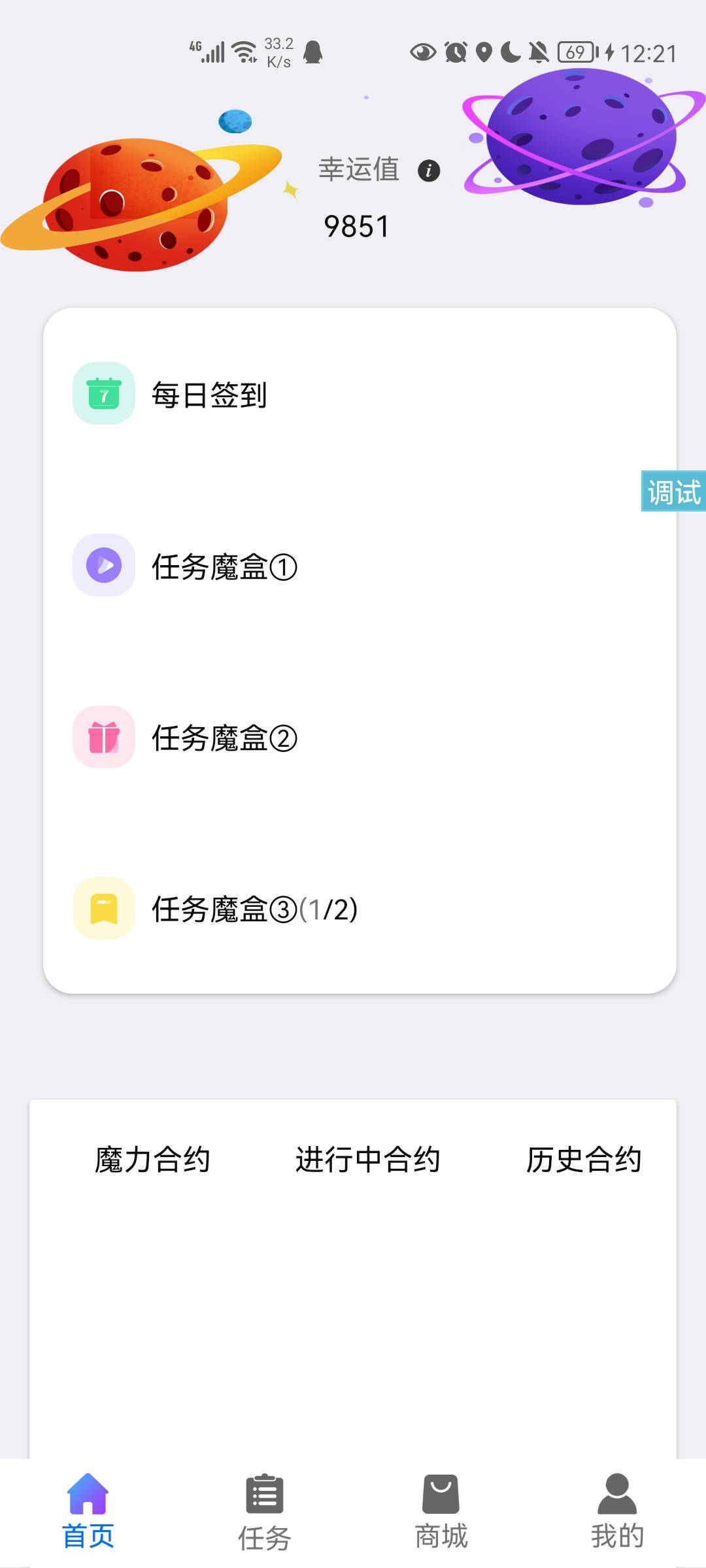Switch to the 进行中合约 tab
Viewport: 706px width, 1568px height.
pyautogui.click(x=367, y=1160)
